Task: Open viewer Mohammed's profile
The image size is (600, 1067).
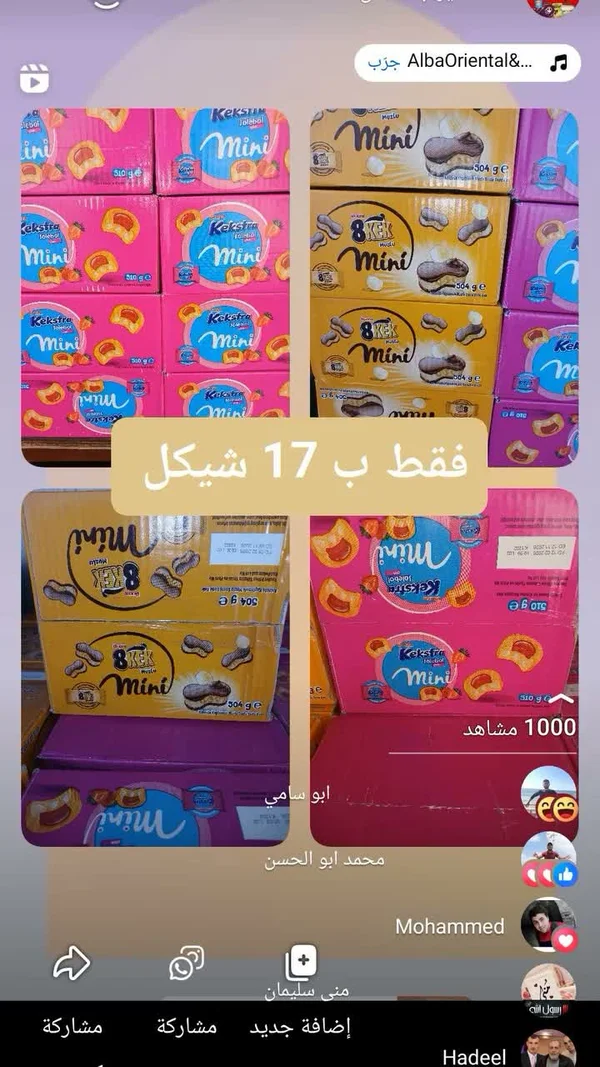Action: [x=548, y=924]
